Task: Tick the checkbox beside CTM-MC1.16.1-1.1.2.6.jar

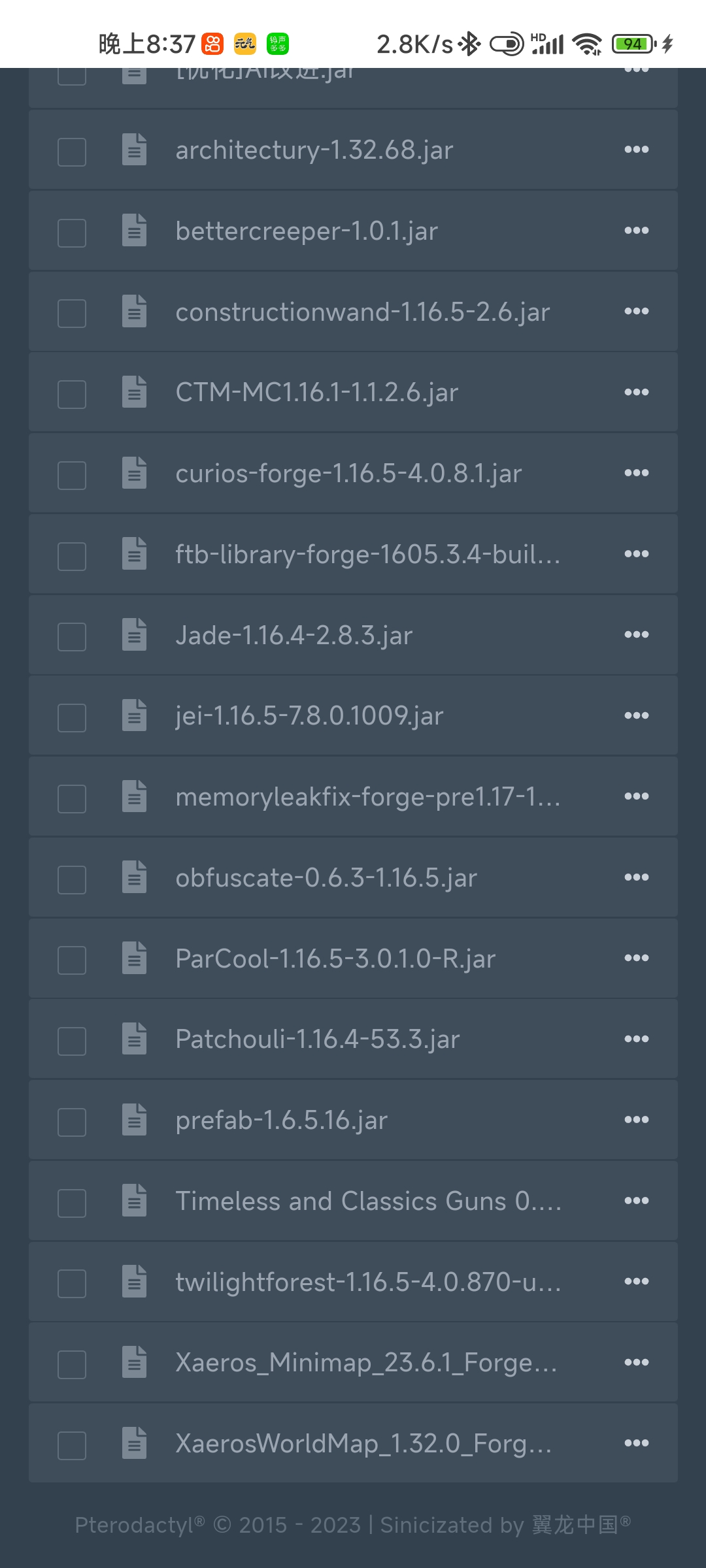Action: click(x=72, y=394)
